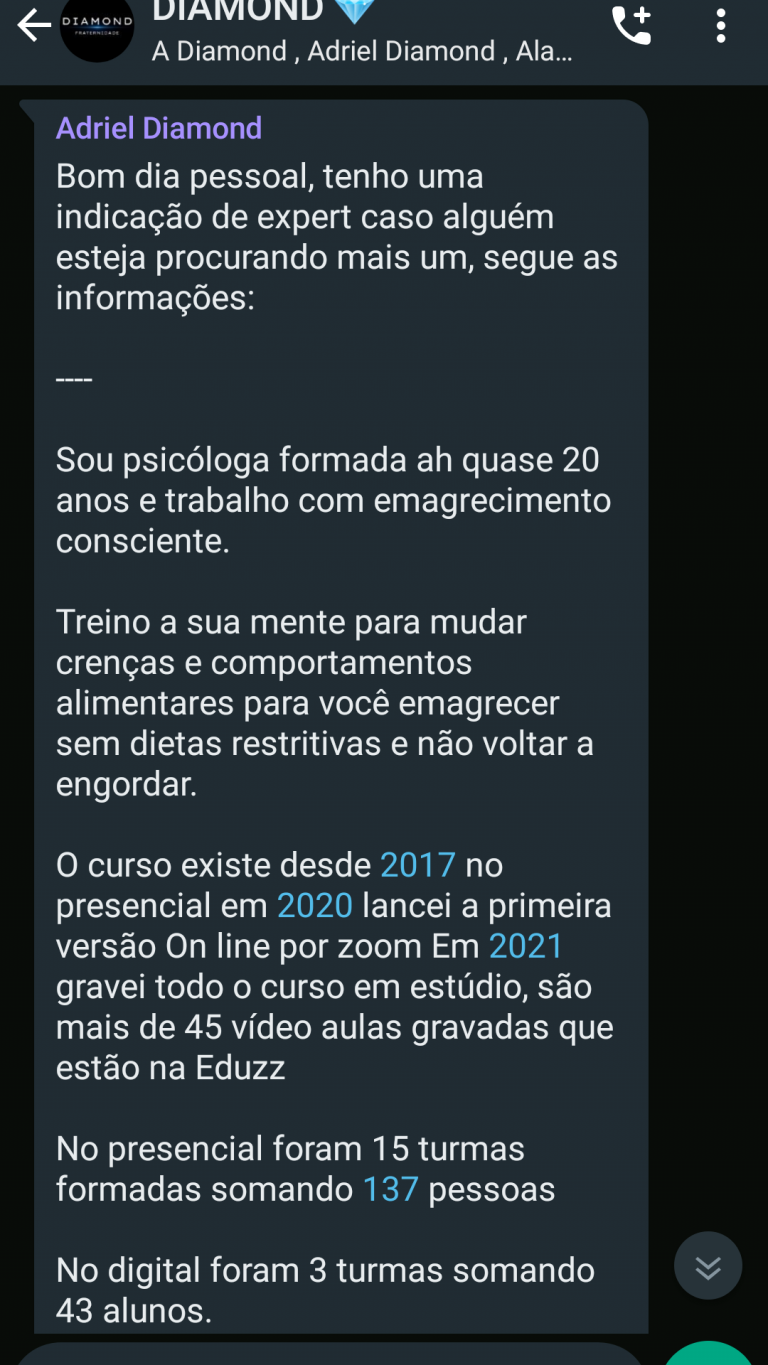Open the Diamond group info header
Image resolution: width=768 pixels, height=1365 pixels.
(x=360, y=30)
